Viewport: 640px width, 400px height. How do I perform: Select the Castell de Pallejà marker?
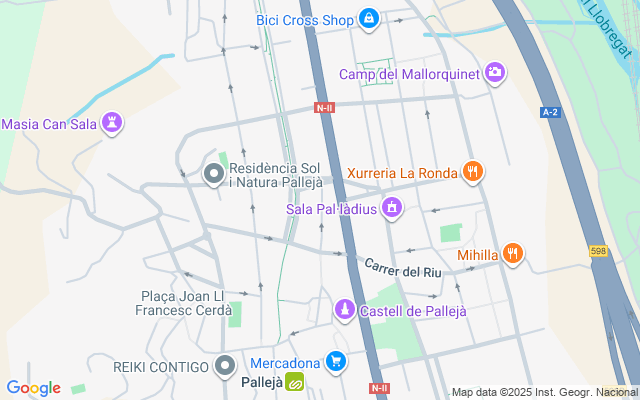tap(344, 310)
